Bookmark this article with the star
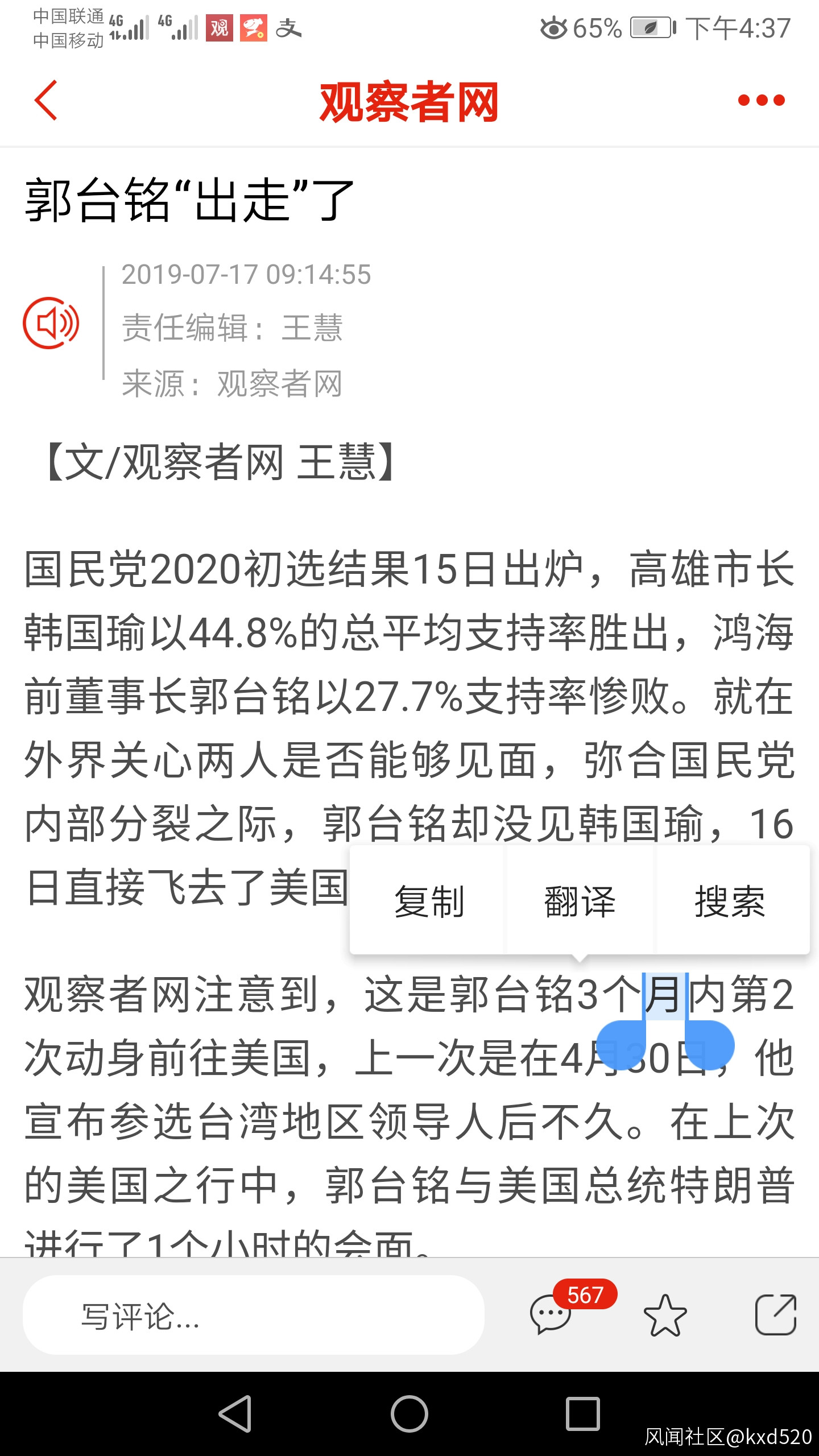 (665, 1315)
